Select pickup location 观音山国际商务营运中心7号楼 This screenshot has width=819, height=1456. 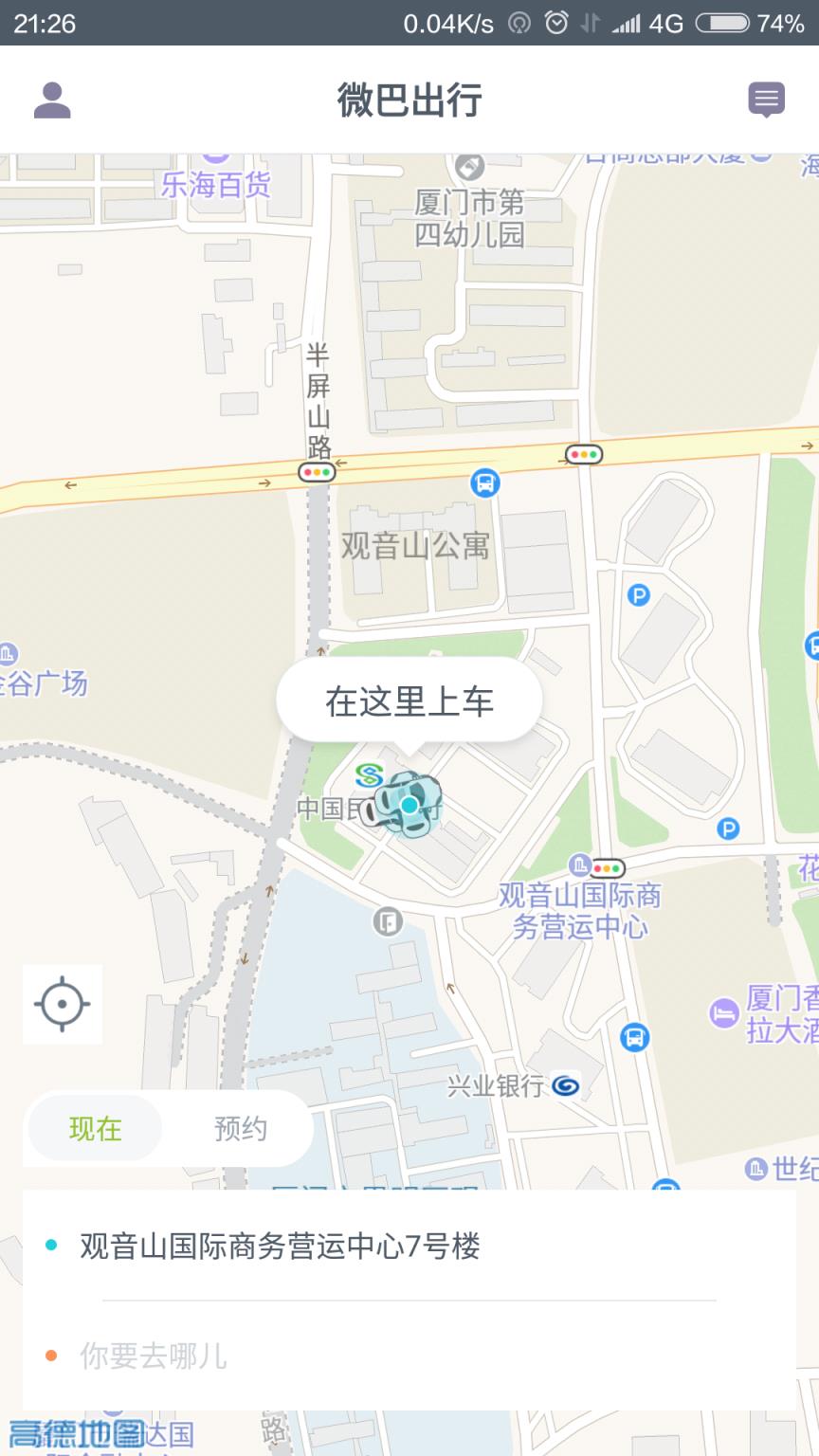[279, 1249]
